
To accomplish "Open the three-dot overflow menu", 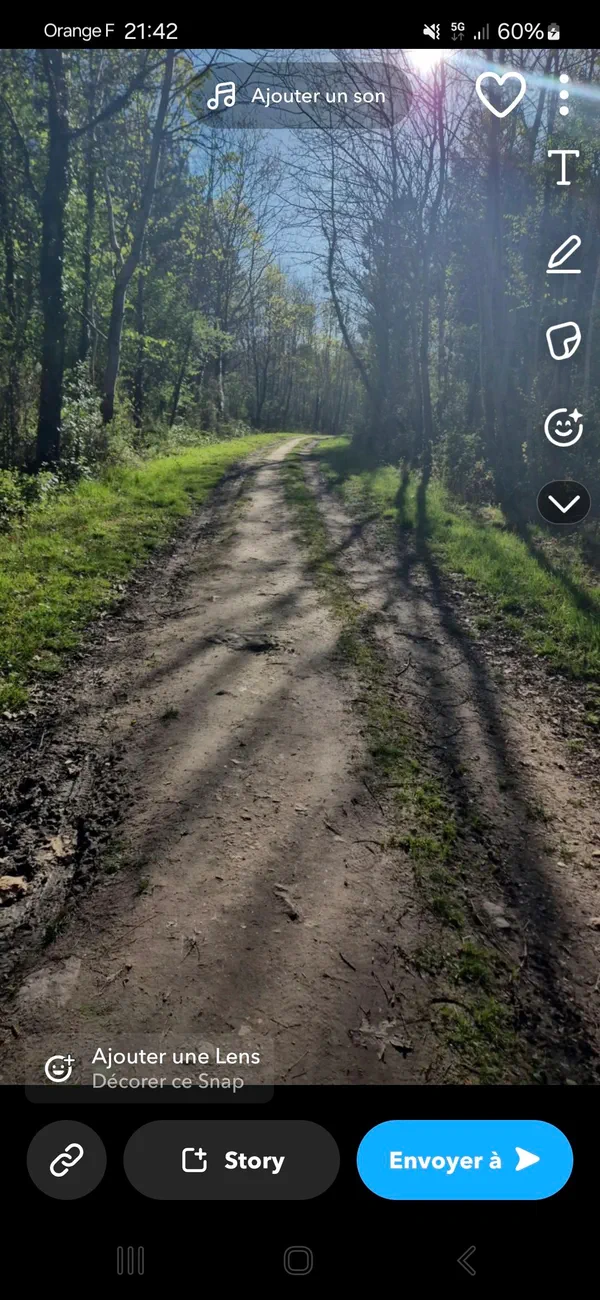I will click(x=564, y=95).
